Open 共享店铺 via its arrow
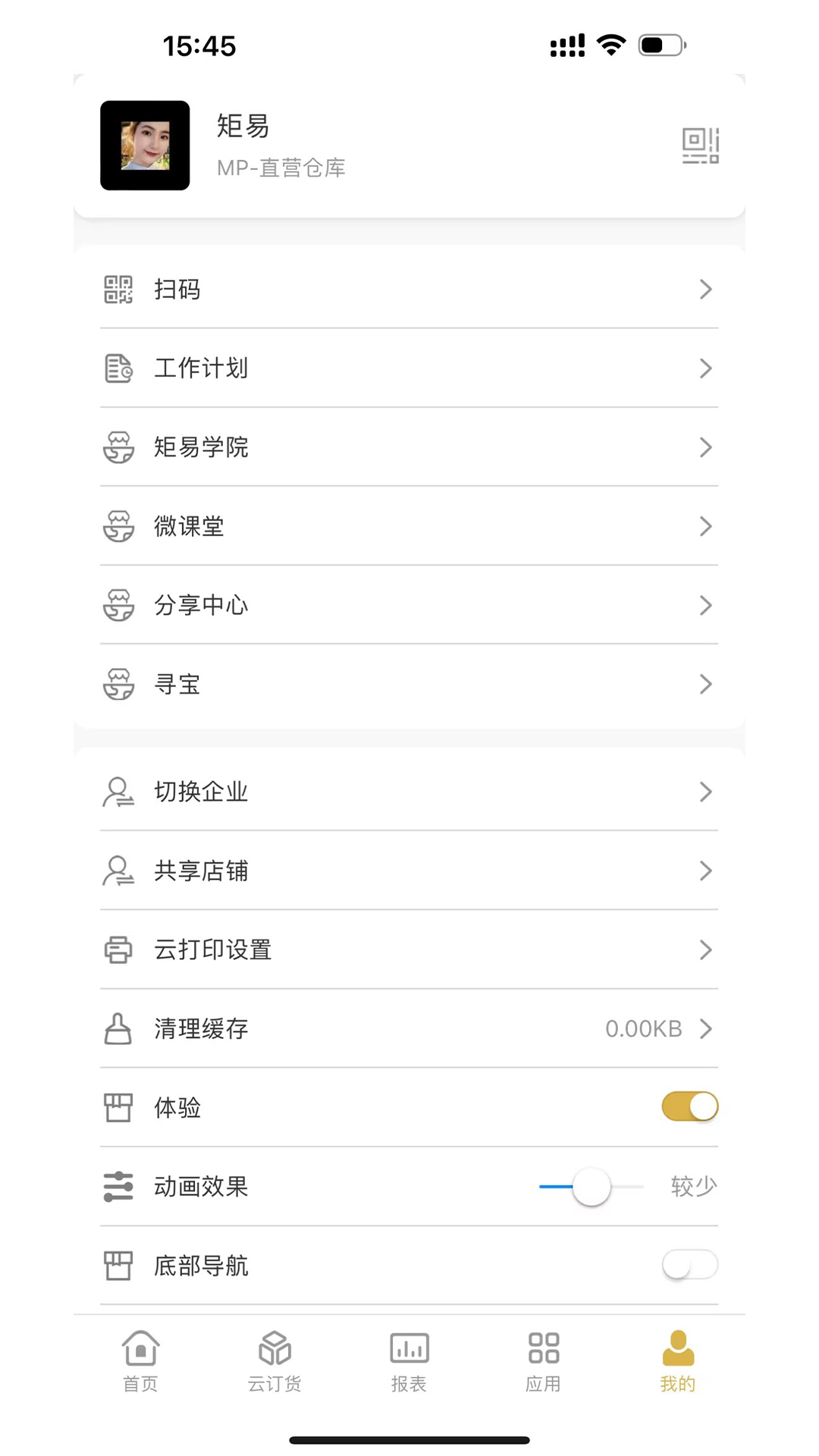 (x=705, y=871)
